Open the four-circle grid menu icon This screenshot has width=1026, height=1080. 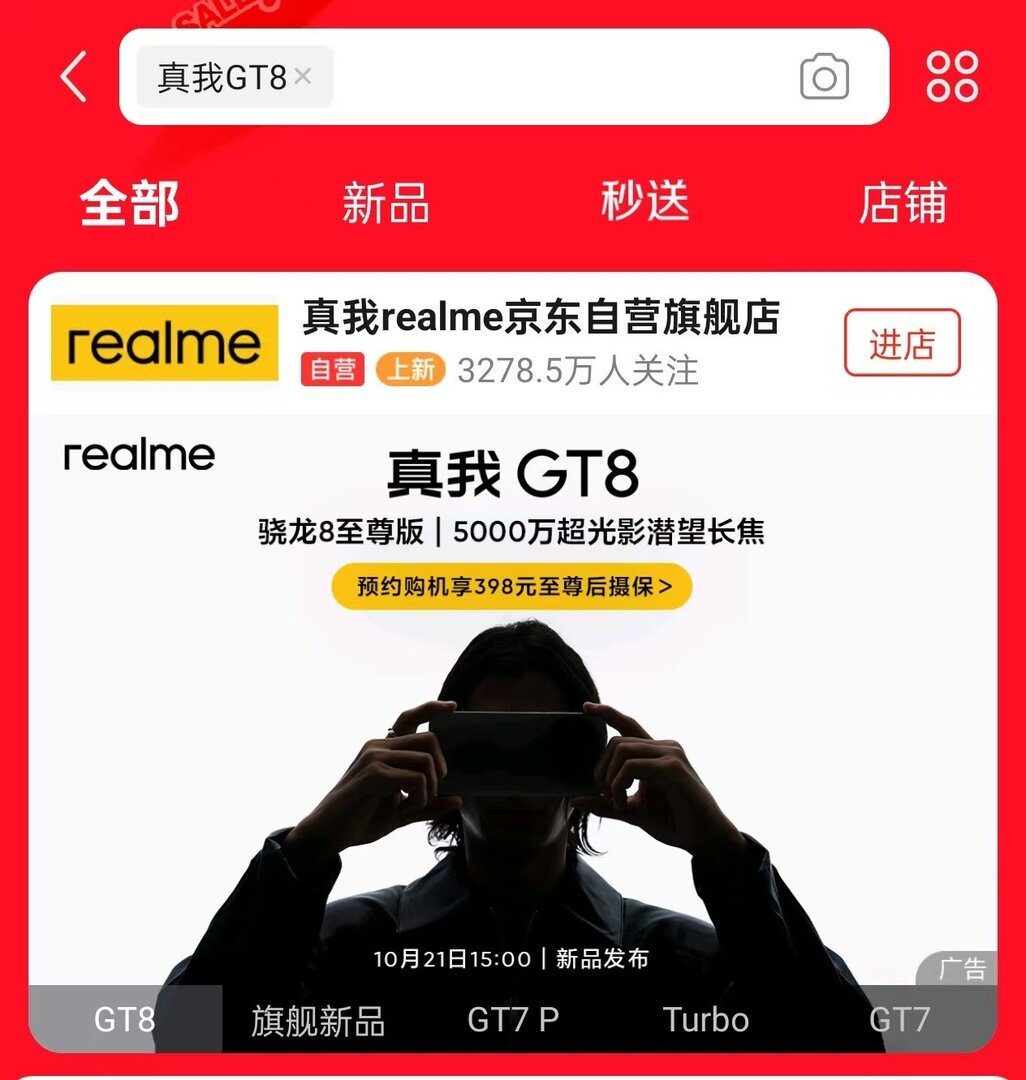(951, 77)
